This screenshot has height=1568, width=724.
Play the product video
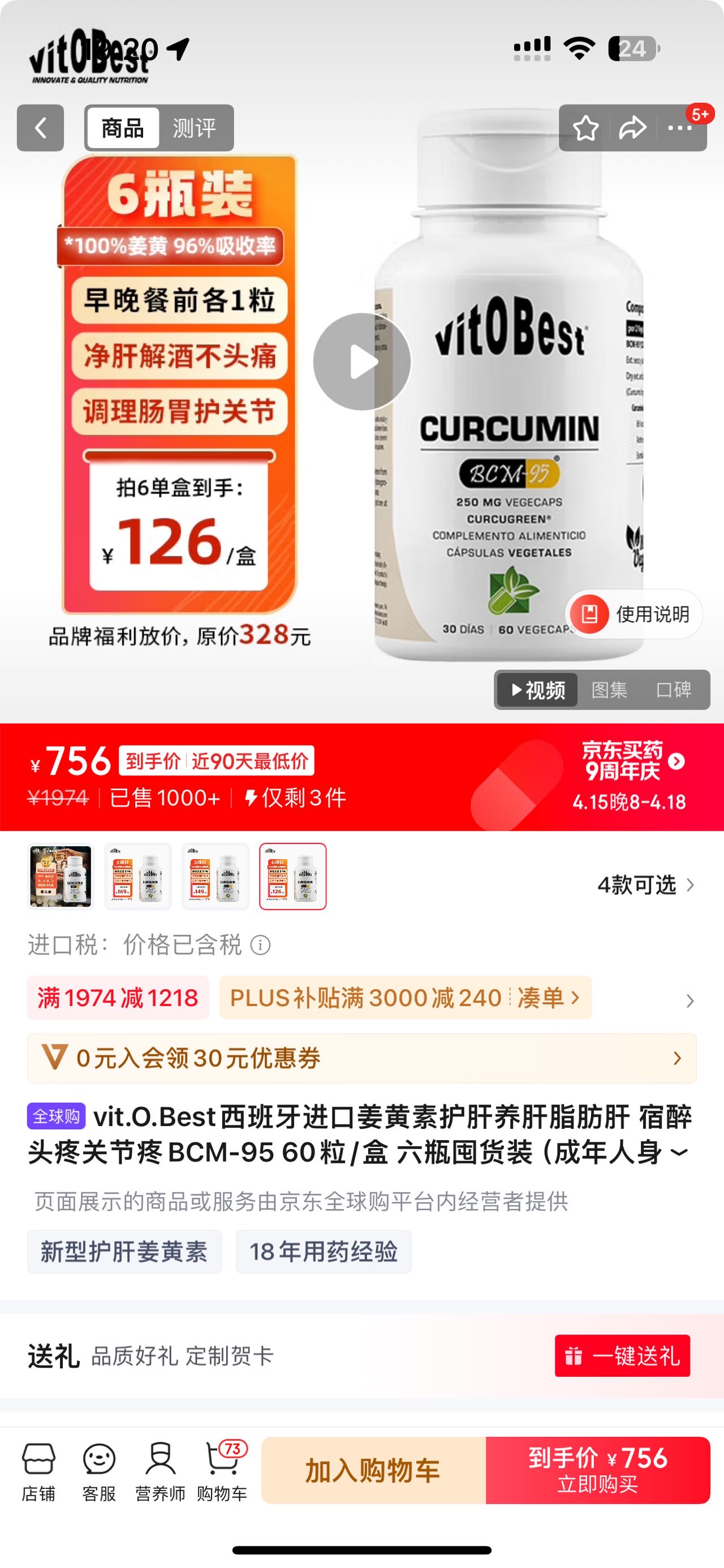pos(361,362)
